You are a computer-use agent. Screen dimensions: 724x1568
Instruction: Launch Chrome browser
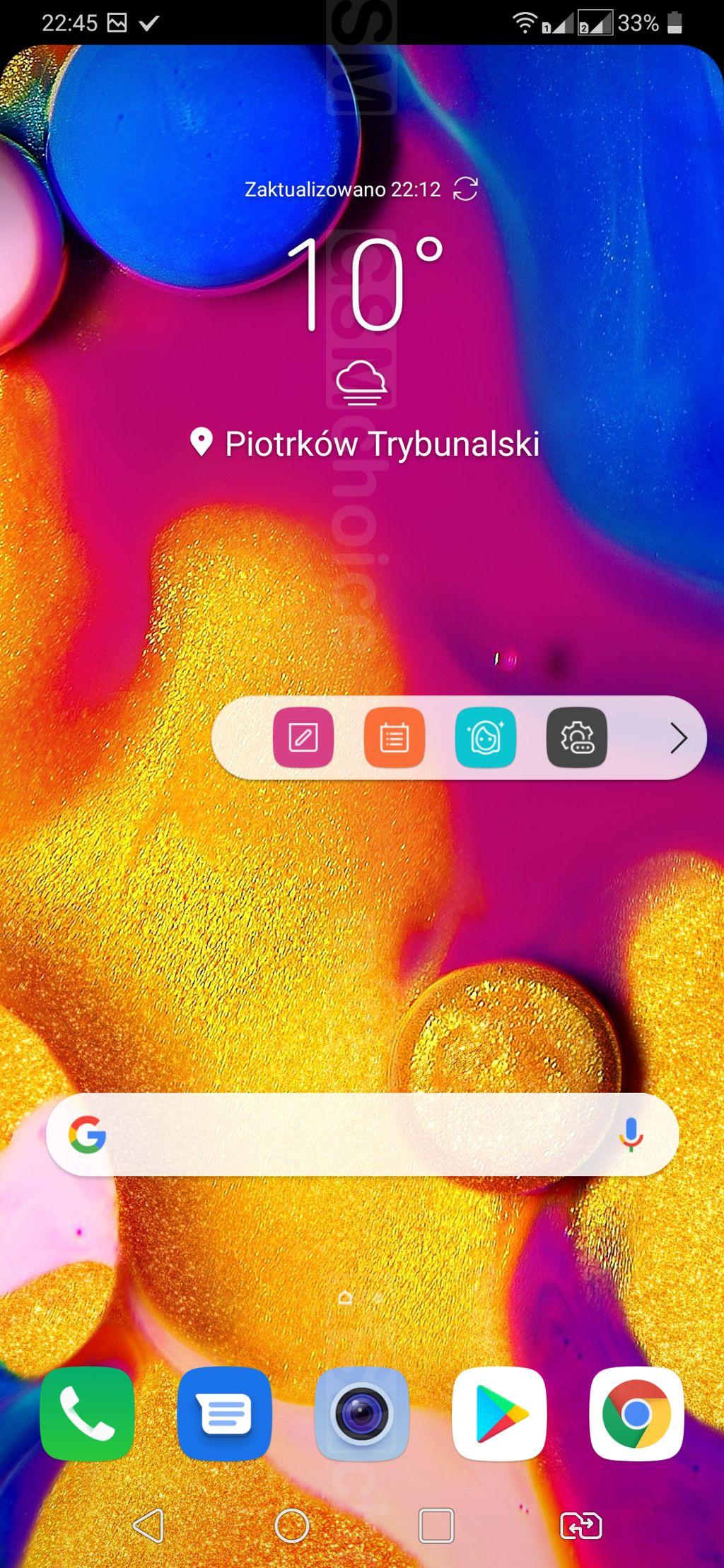click(x=636, y=1413)
